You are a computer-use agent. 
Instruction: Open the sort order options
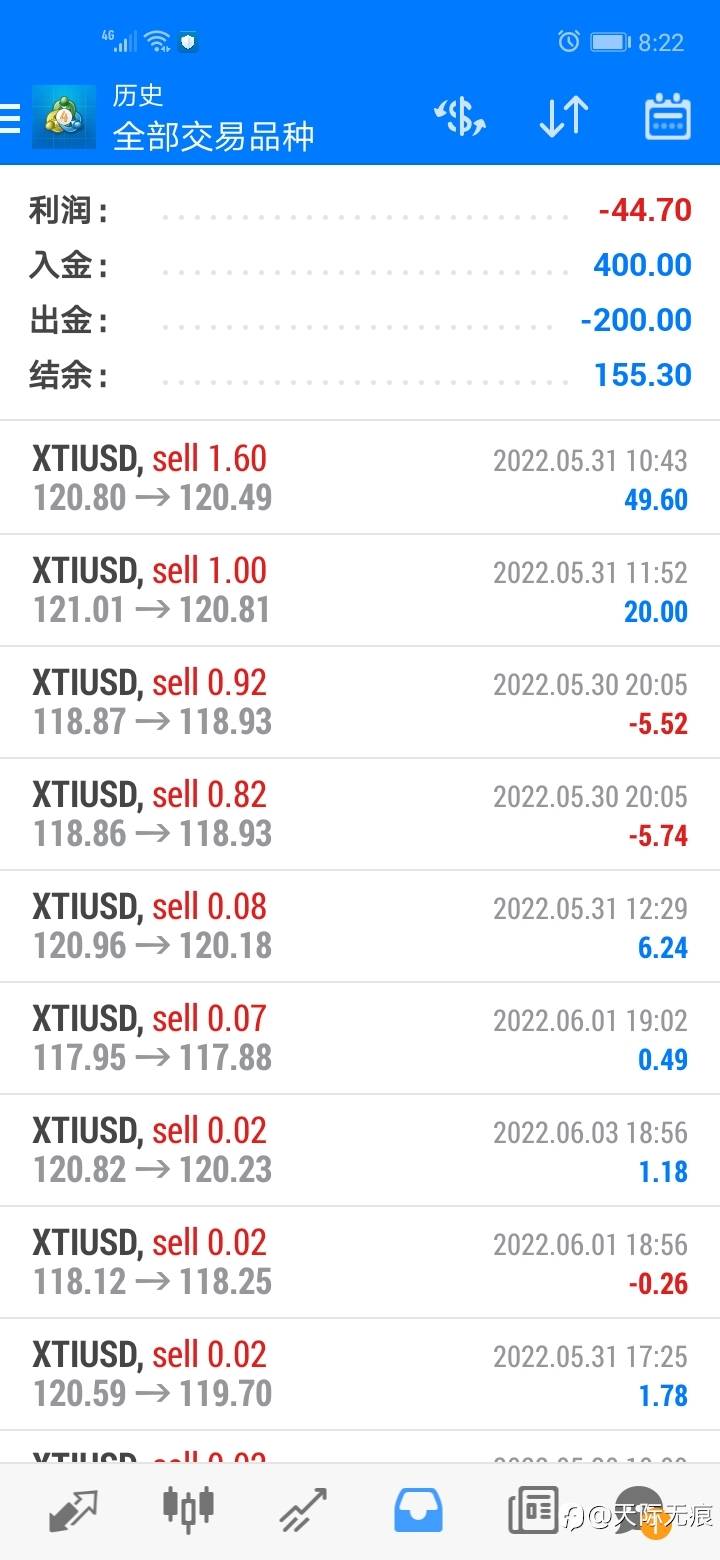pyautogui.click(x=563, y=118)
